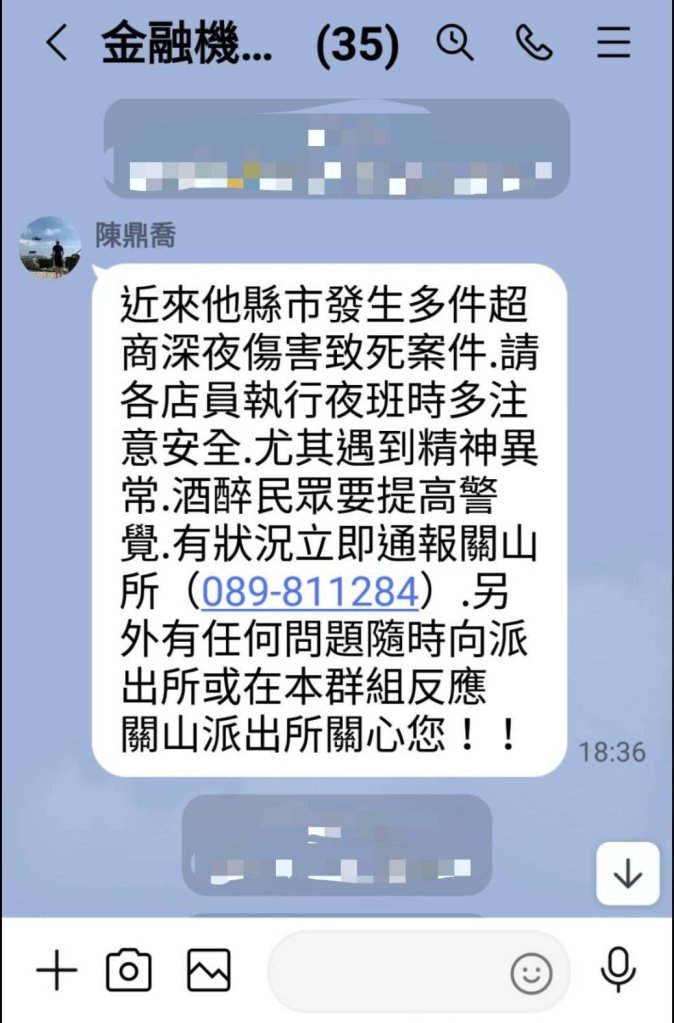Record a voice message with the microphone
Viewport: 674px width, 1023px height.
pyautogui.click(x=618, y=970)
